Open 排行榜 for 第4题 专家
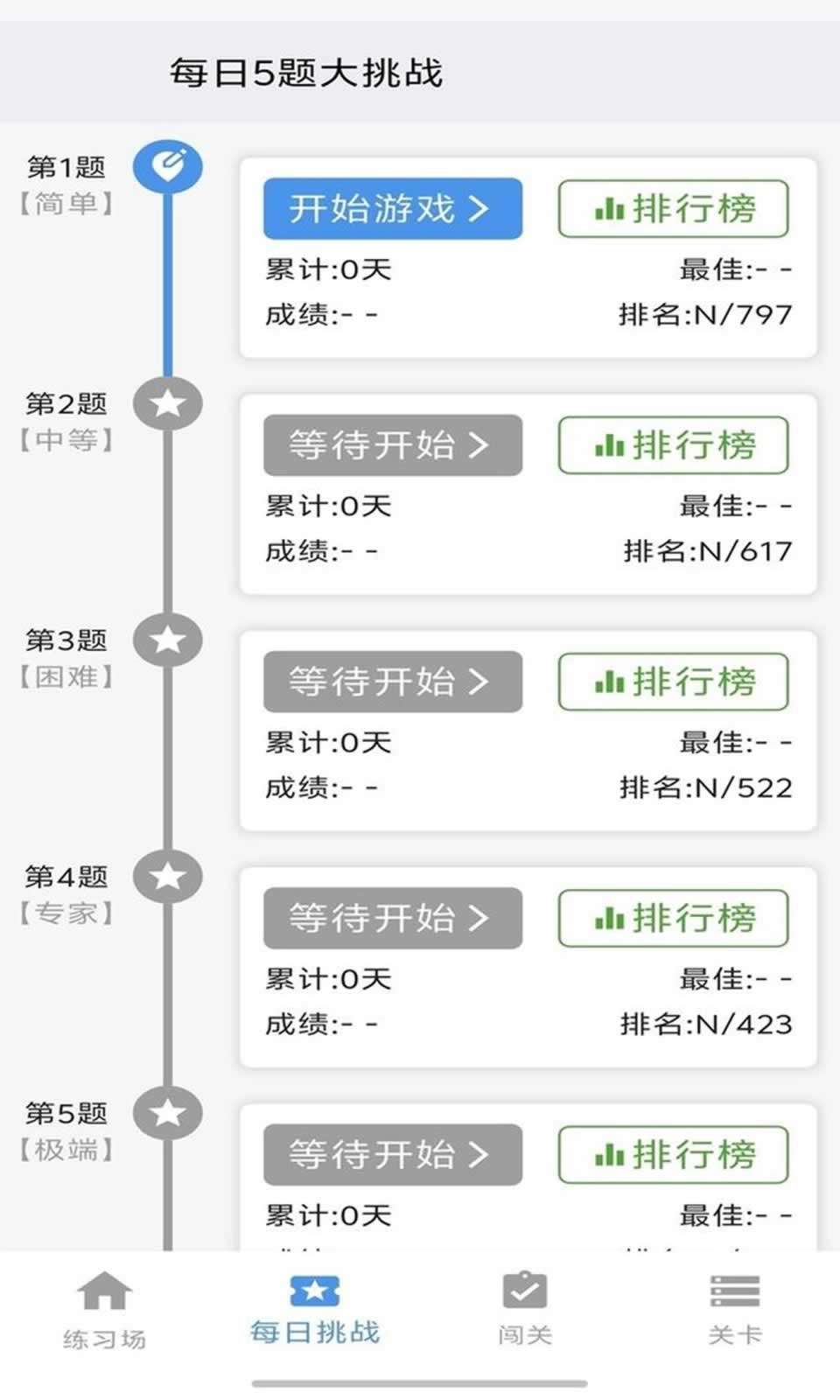The height and width of the screenshot is (1400, 840). coord(673,918)
